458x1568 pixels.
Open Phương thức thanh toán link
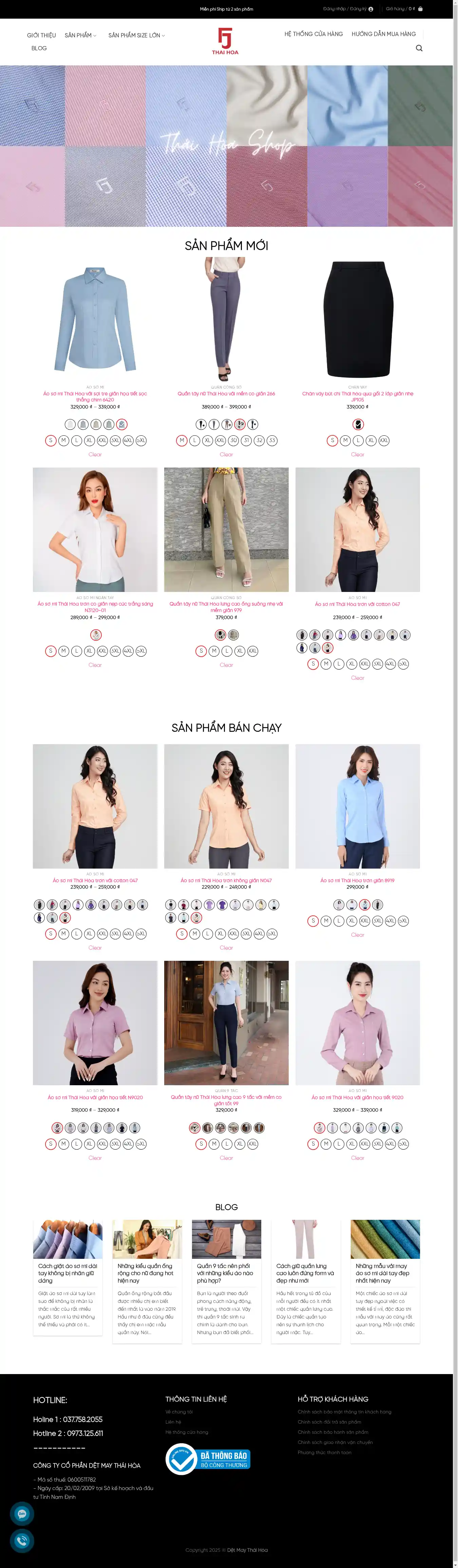point(324,1452)
